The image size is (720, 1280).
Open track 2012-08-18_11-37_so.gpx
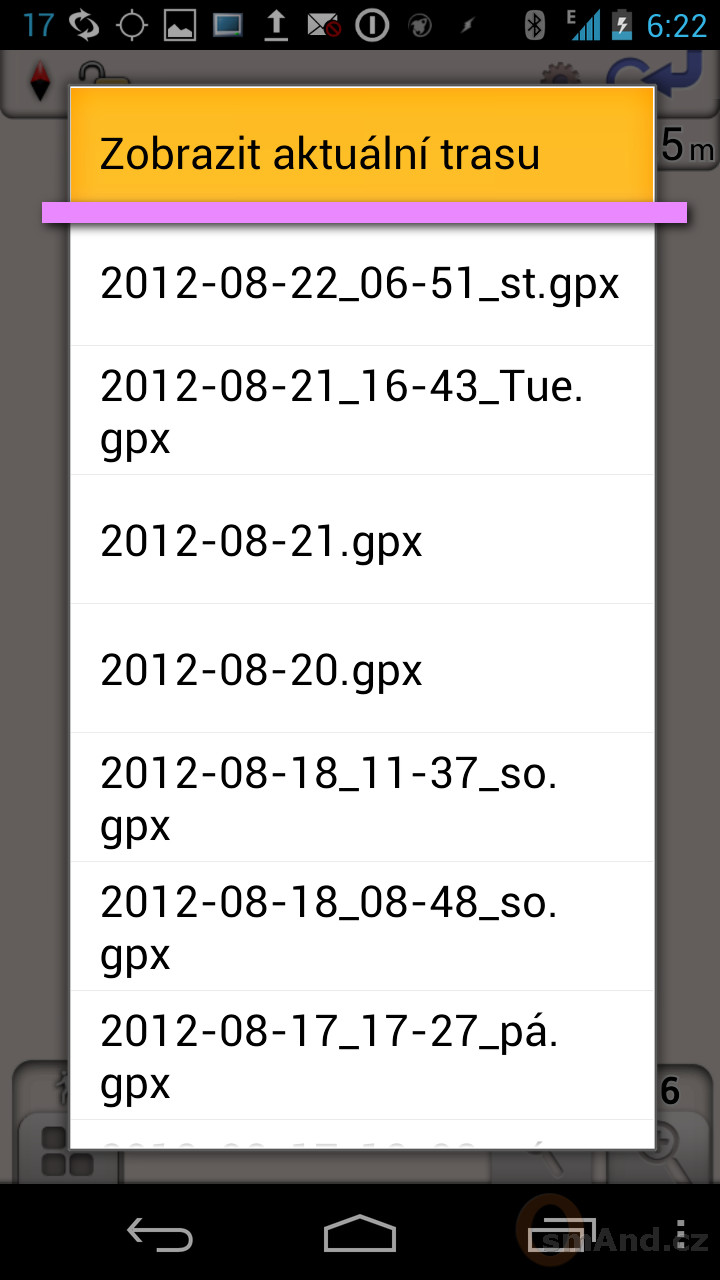point(362,797)
